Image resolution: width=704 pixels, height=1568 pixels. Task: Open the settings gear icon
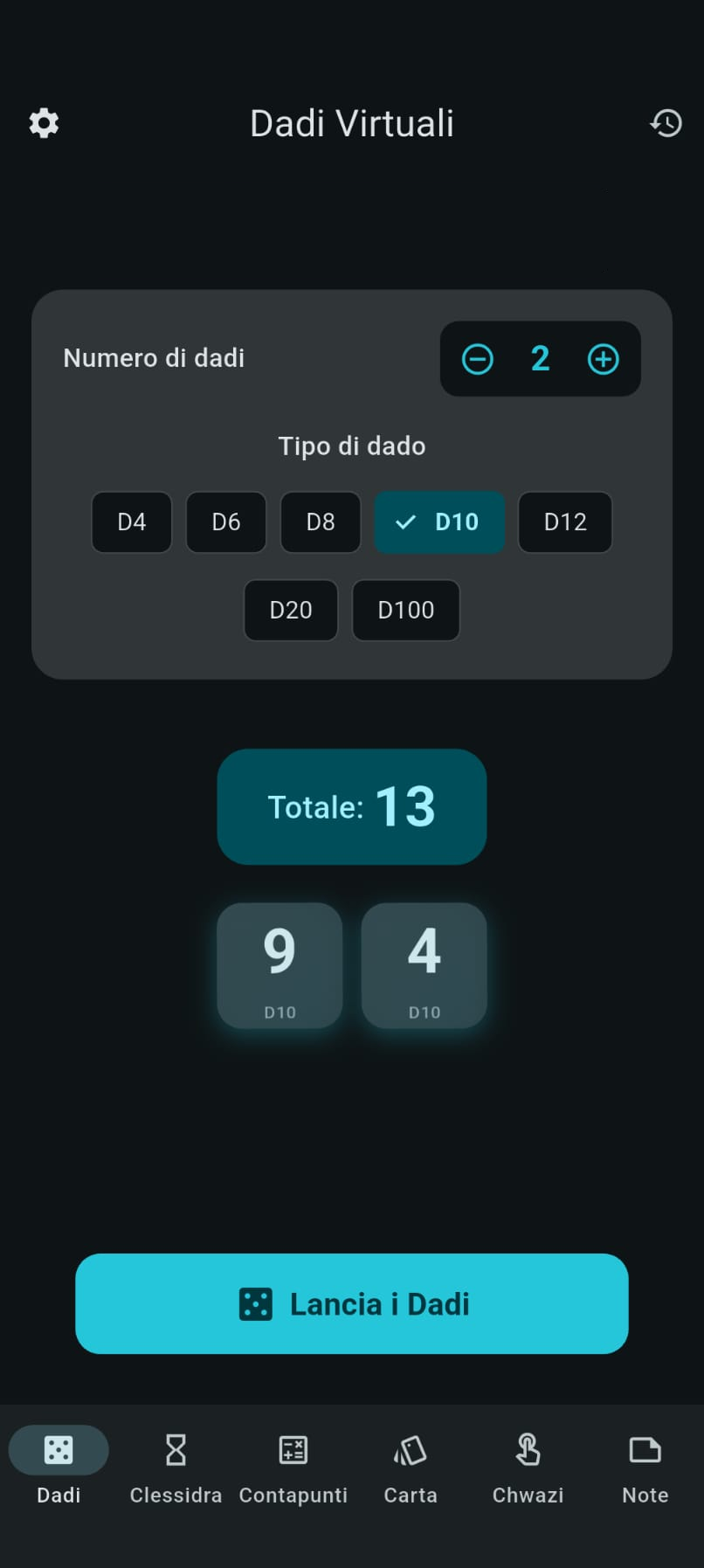click(44, 122)
